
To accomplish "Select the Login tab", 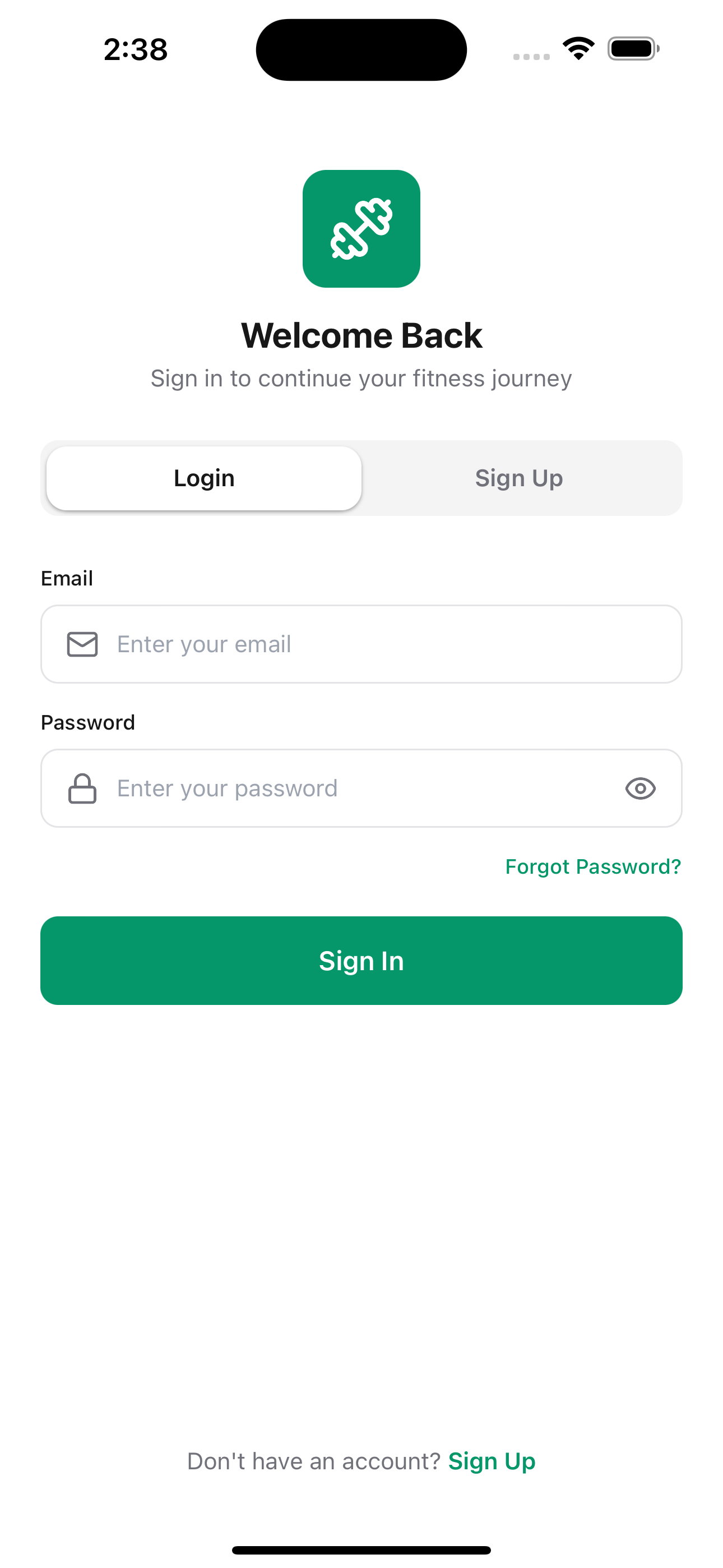I will (x=203, y=478).
